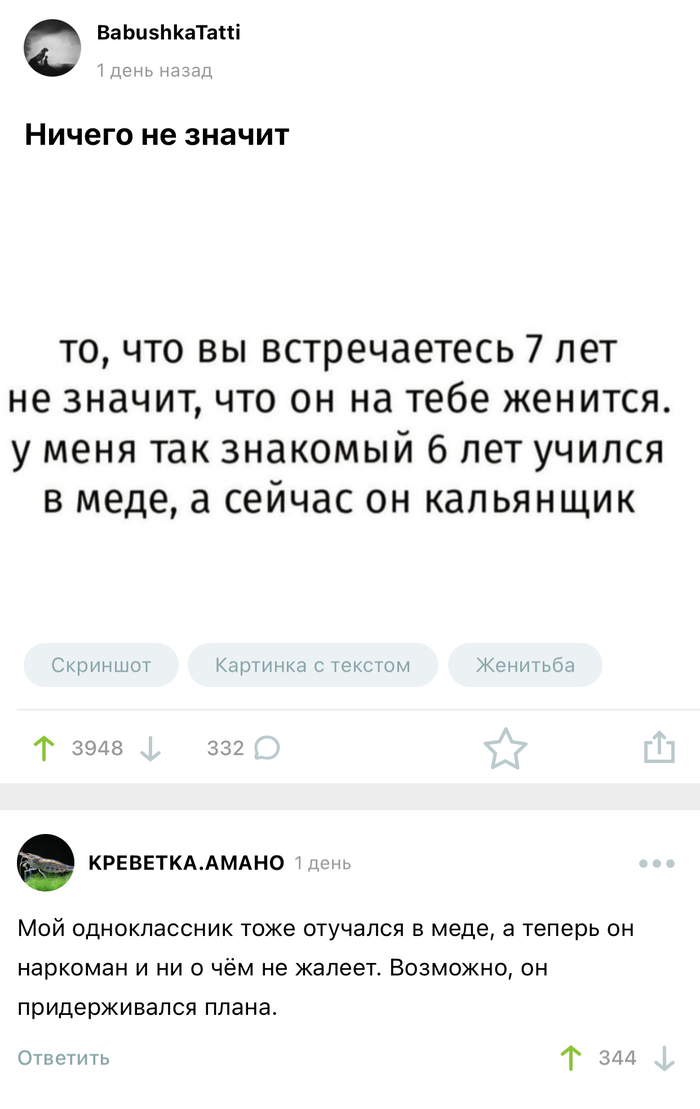This screenshot has height=1109, width=700.
Task: Upvote КРЕВЕТКА.АМАНО's comment
Action: [571, 1058]
